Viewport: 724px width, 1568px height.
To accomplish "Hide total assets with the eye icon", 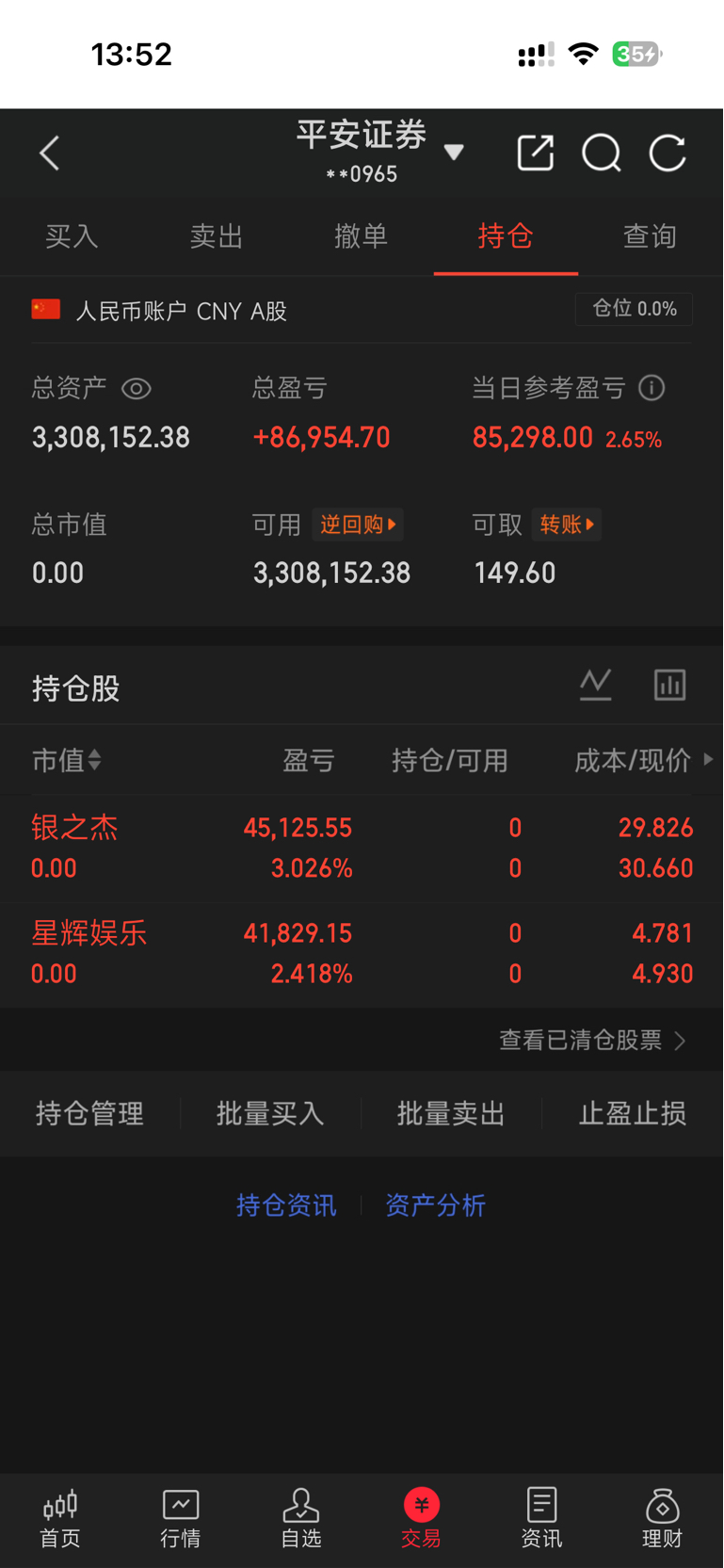I will (137, 388).
